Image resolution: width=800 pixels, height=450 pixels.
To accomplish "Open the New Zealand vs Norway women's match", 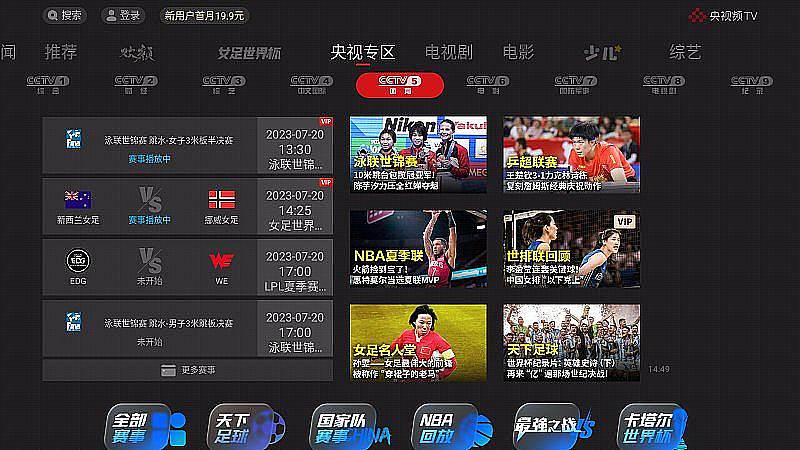I will (x=187, y=207).
